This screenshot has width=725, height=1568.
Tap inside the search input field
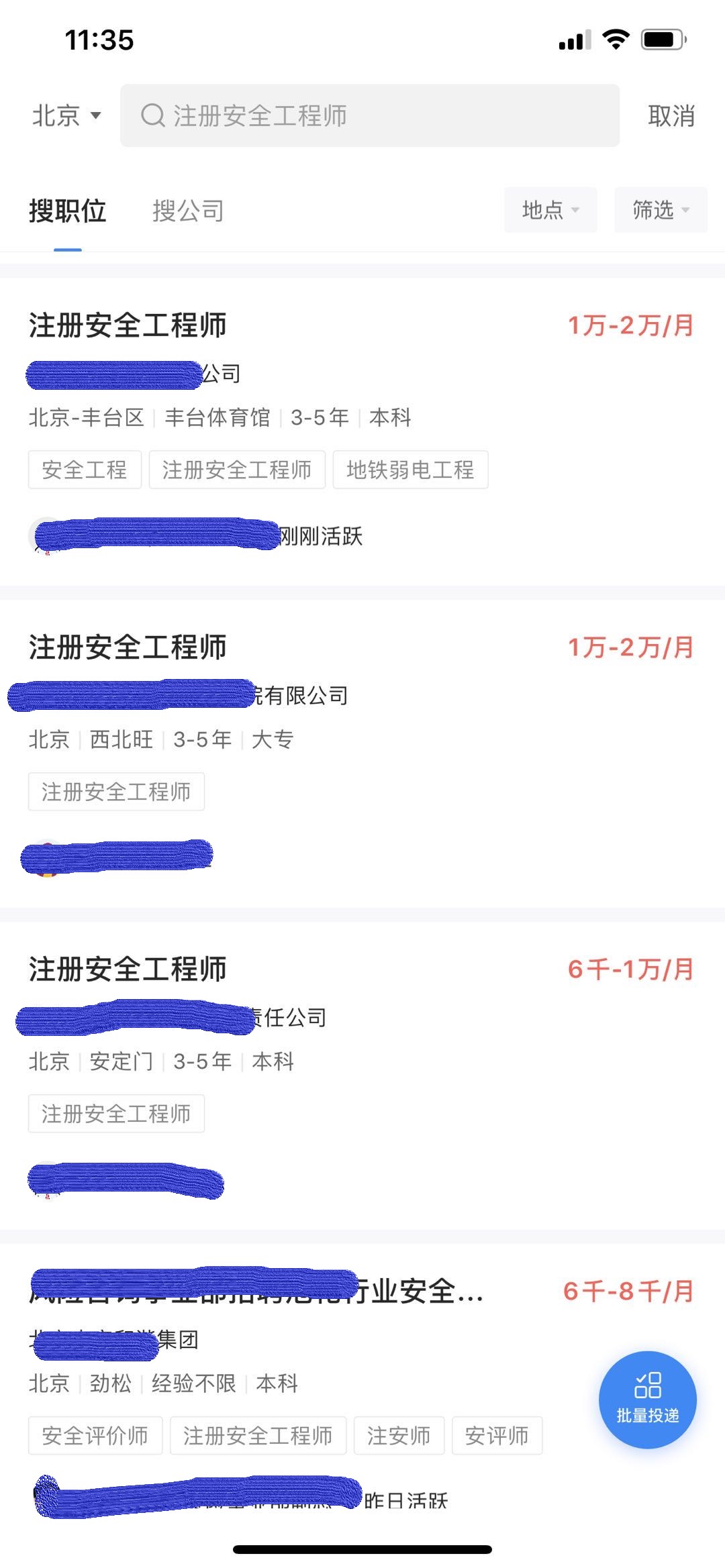(x=369, y=116)
